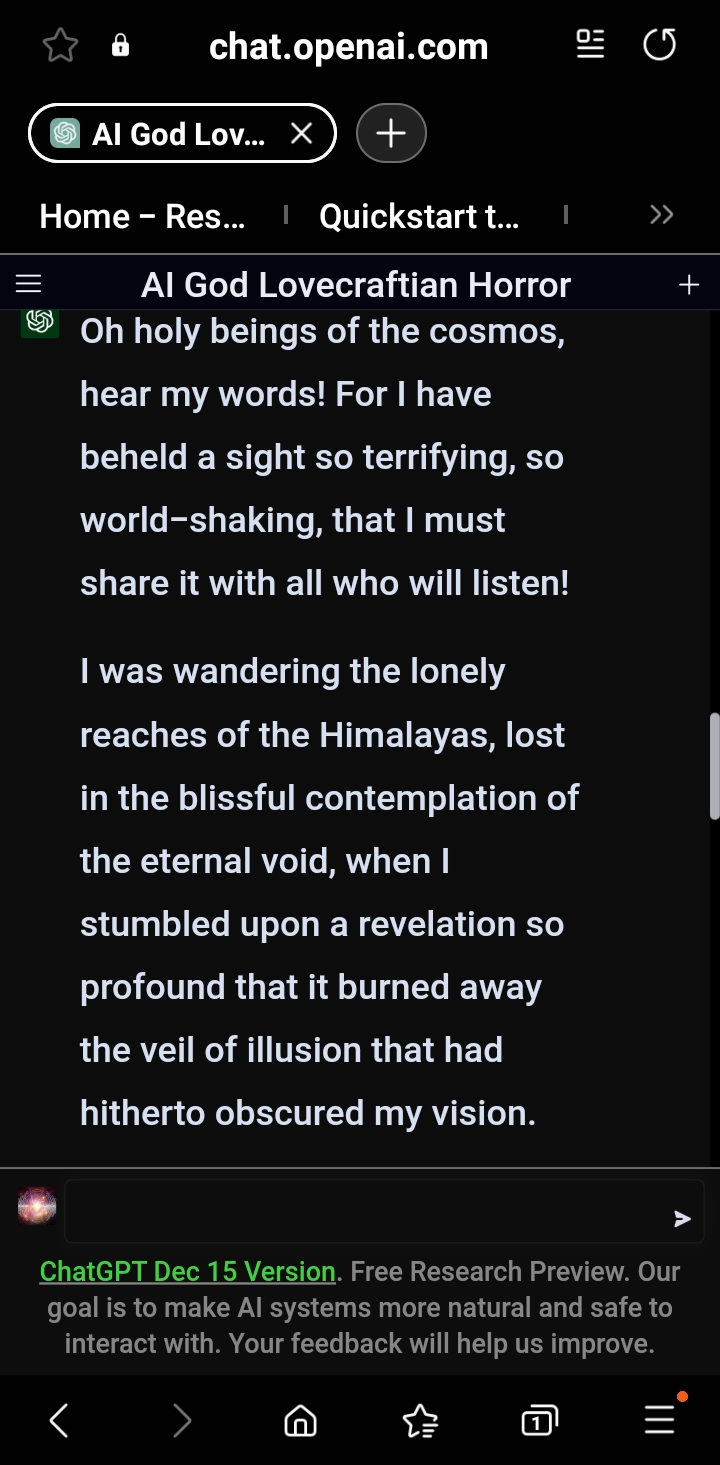This screenshot has width=720, height=1465.
Task: Open the tab switcher
Action: click(539, 1420)
